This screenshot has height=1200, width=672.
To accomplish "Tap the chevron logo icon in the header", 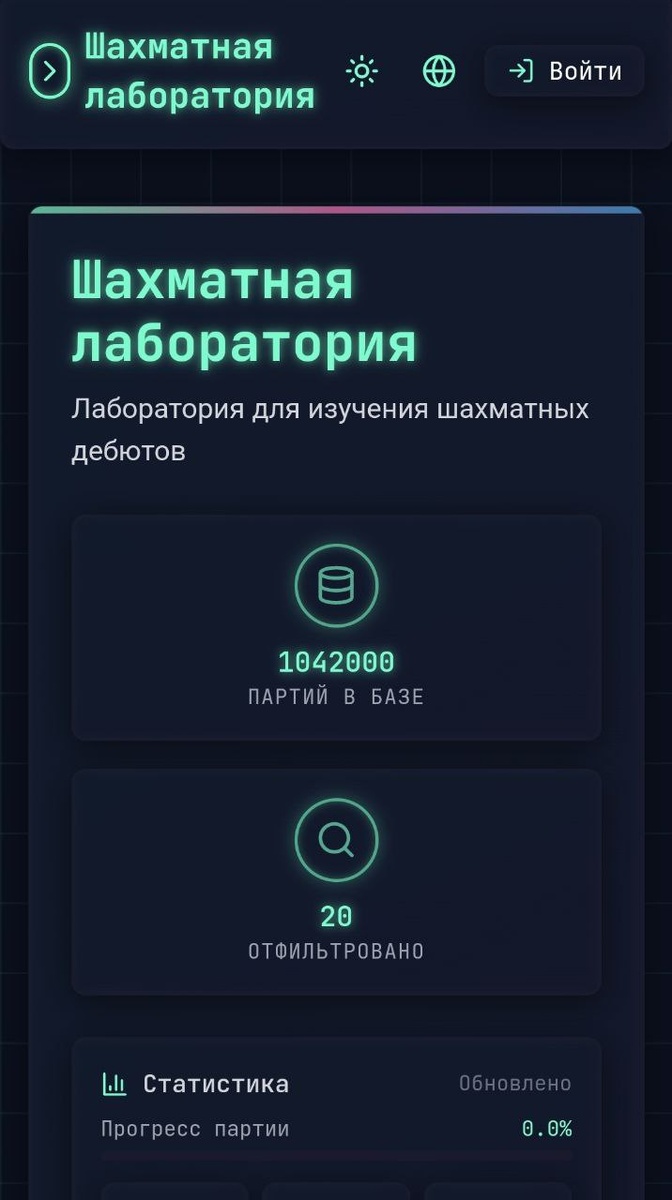I will (x=50, y=71).
